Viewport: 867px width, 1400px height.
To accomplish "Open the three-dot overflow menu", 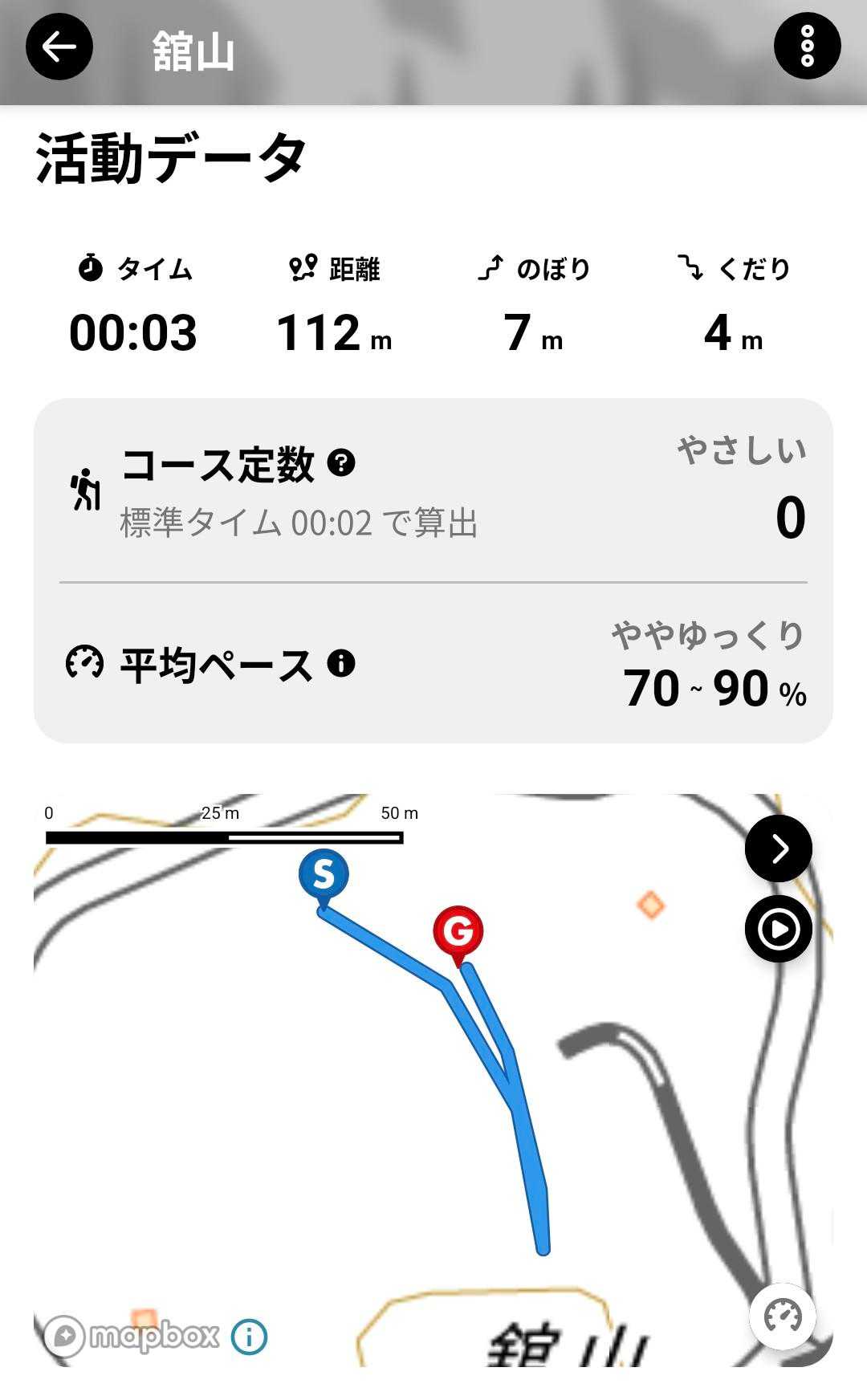I will [x=807, y=47].
